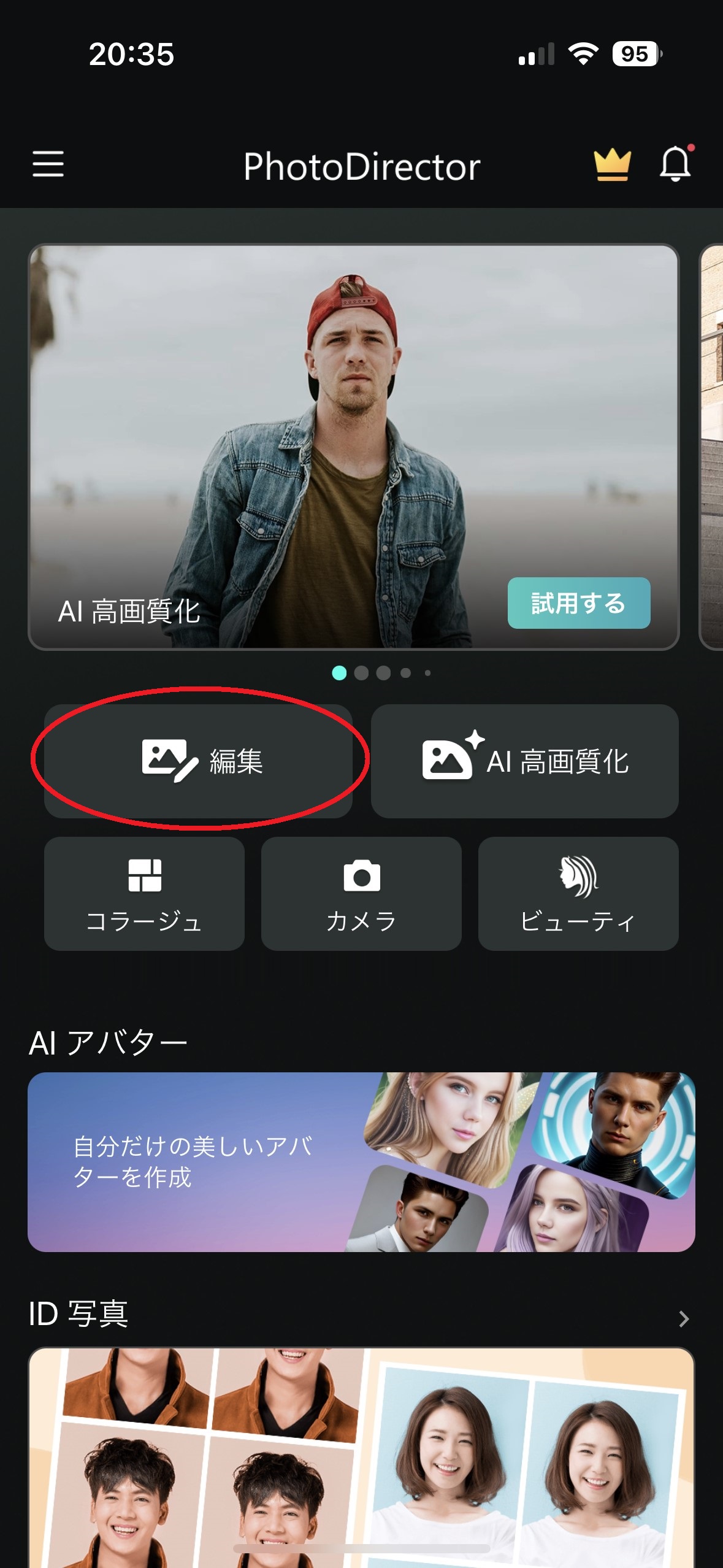Open the ビューティ beauty tool

tap(578, 893)
